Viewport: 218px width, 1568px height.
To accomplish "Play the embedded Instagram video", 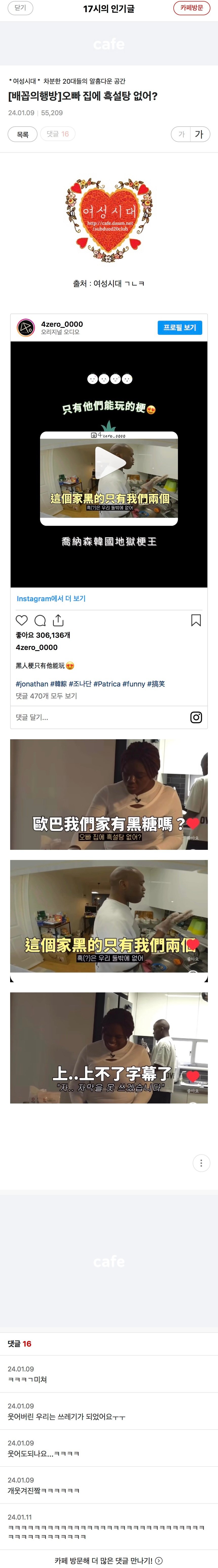I will click(109, 463).
